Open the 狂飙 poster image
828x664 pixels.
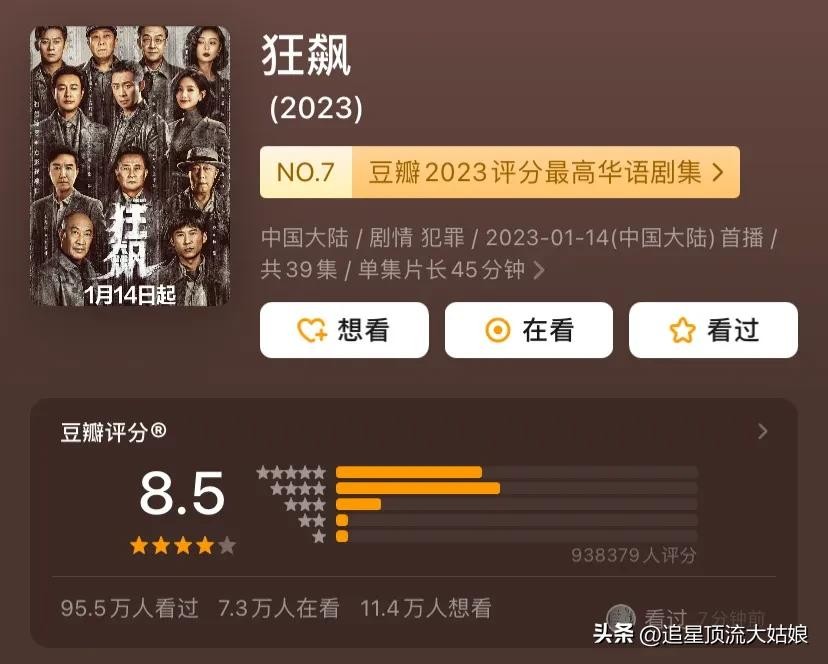point(131,166)
